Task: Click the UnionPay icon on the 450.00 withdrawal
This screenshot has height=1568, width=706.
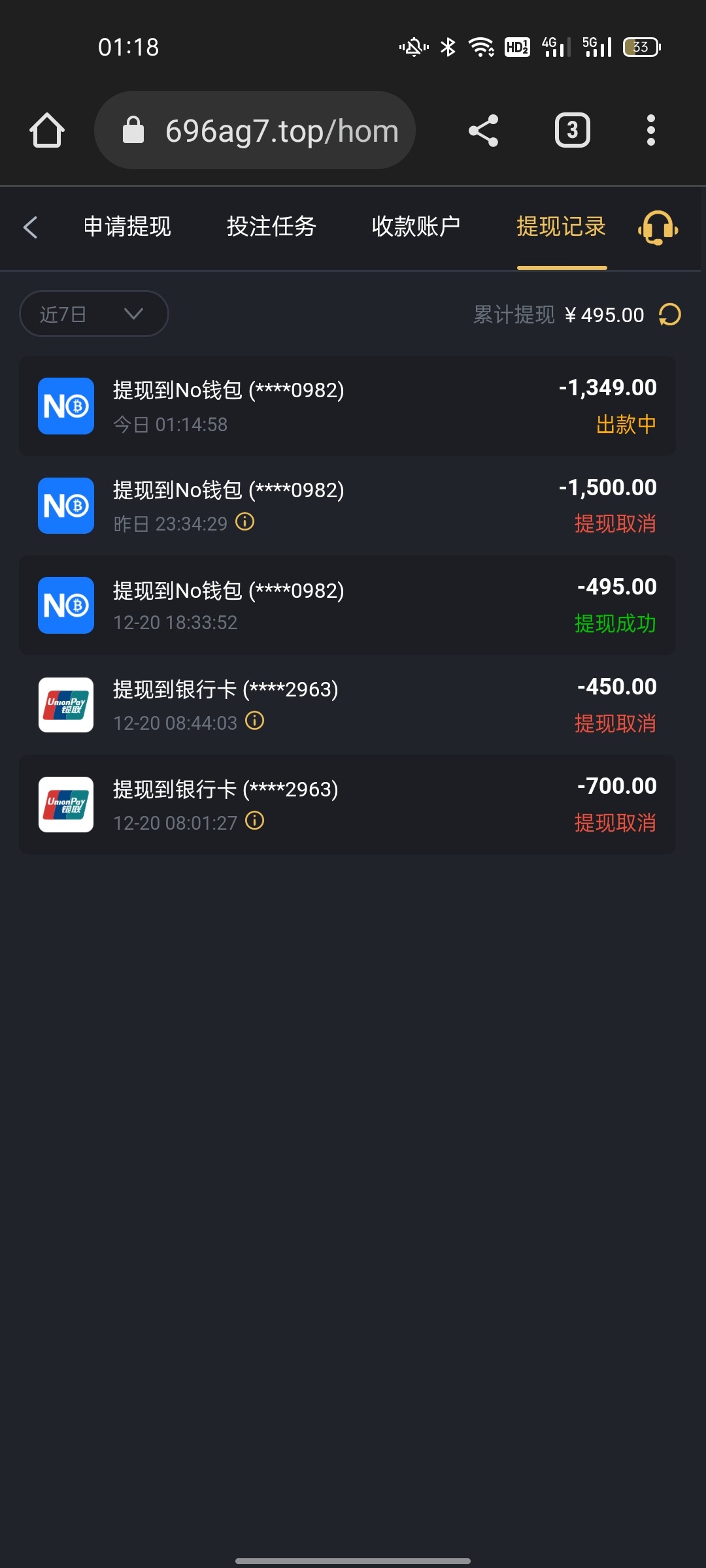Action: [65, 706]
